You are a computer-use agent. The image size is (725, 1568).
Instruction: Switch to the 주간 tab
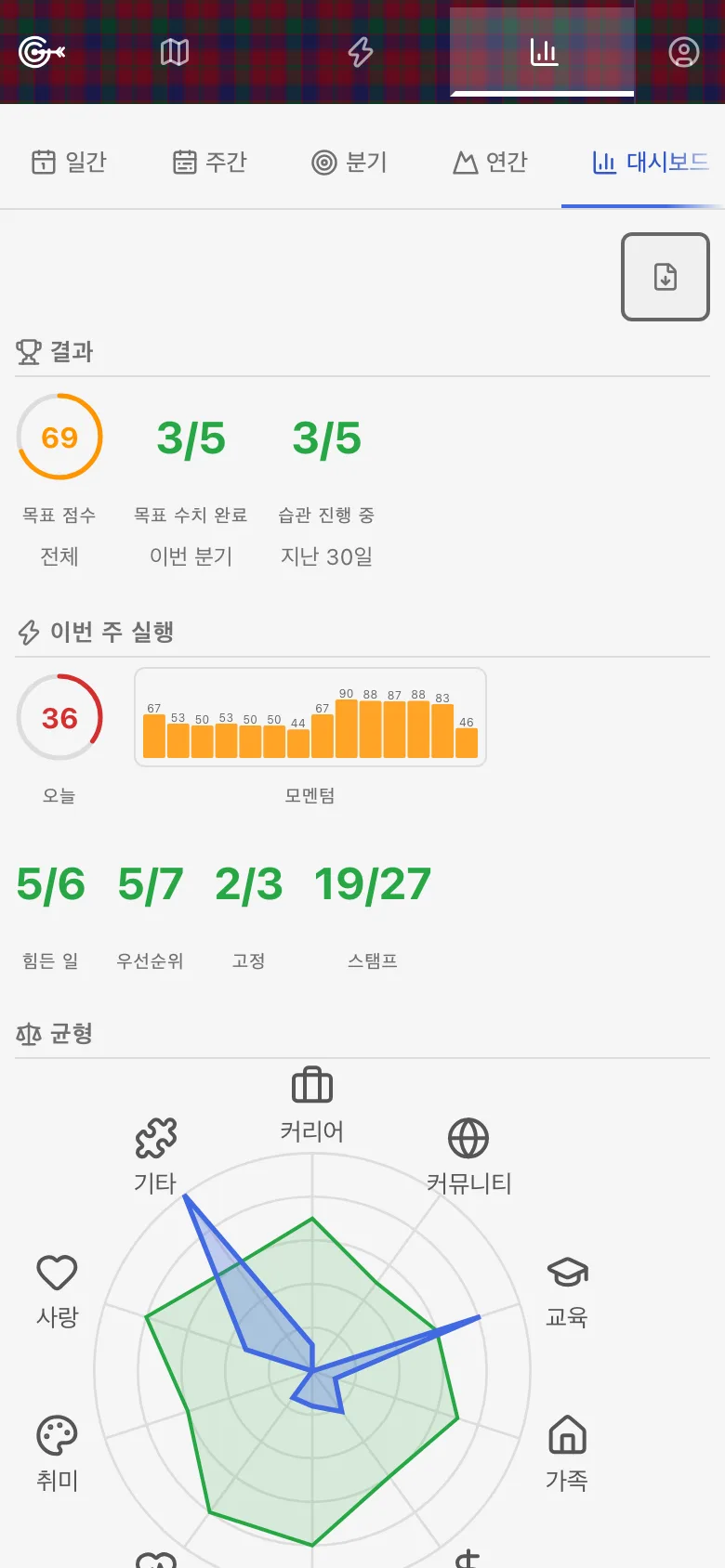(x=210, y=162)
